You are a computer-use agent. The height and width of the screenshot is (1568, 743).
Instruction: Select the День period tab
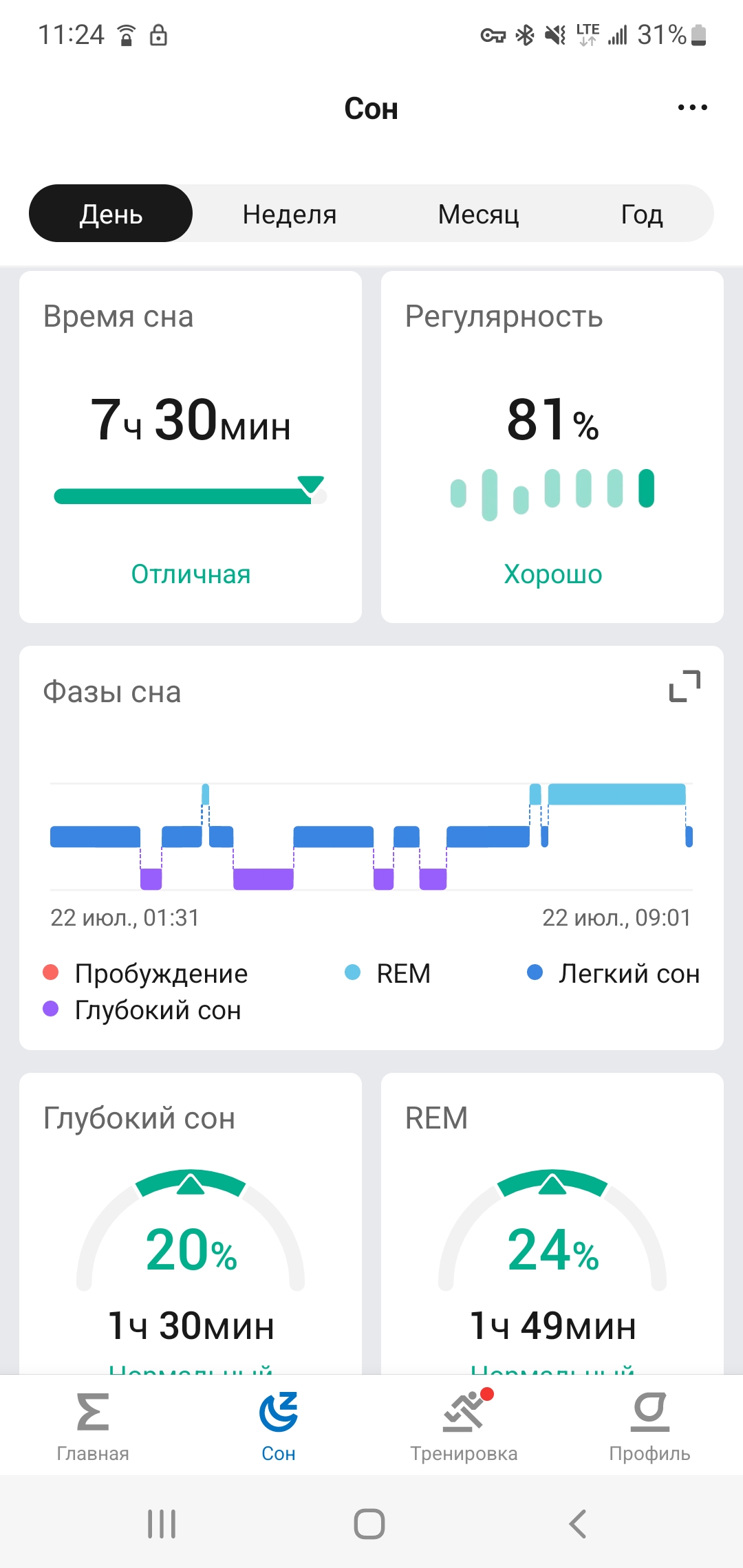(x=111, y=214)
